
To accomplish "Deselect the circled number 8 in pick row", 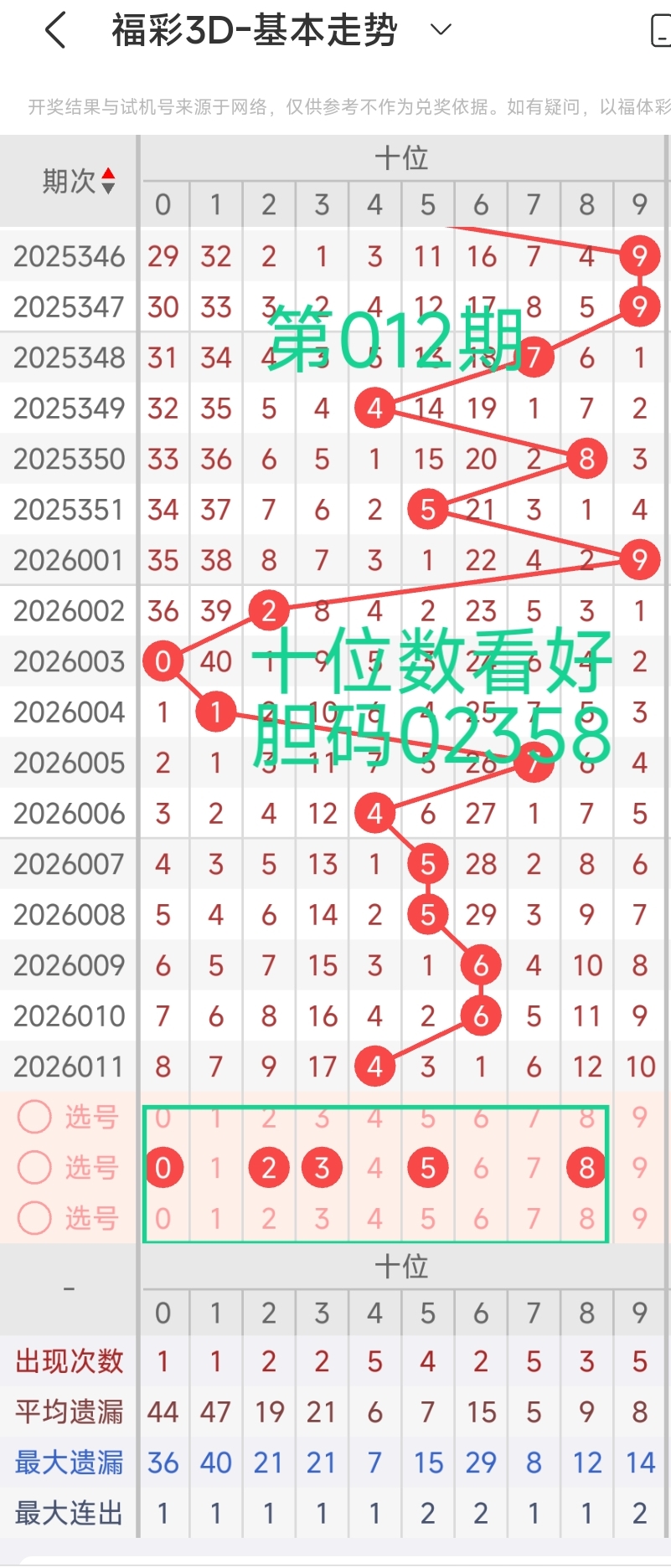I will [x=586, y=1168].
